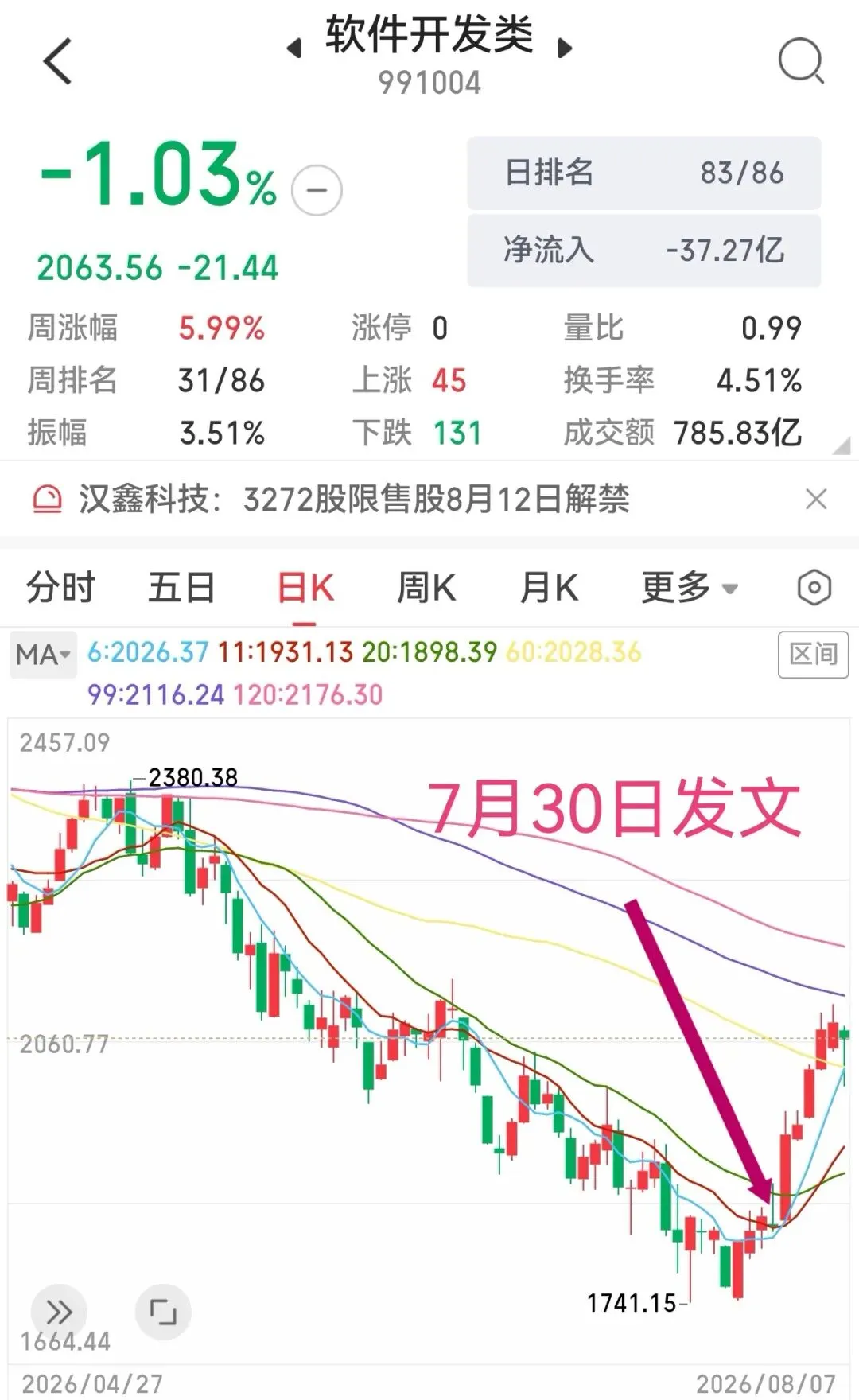Switch to the 月K chart tab
This screenshot has width=859, height=1400.
pyautogui.click(x=549, y=589)
